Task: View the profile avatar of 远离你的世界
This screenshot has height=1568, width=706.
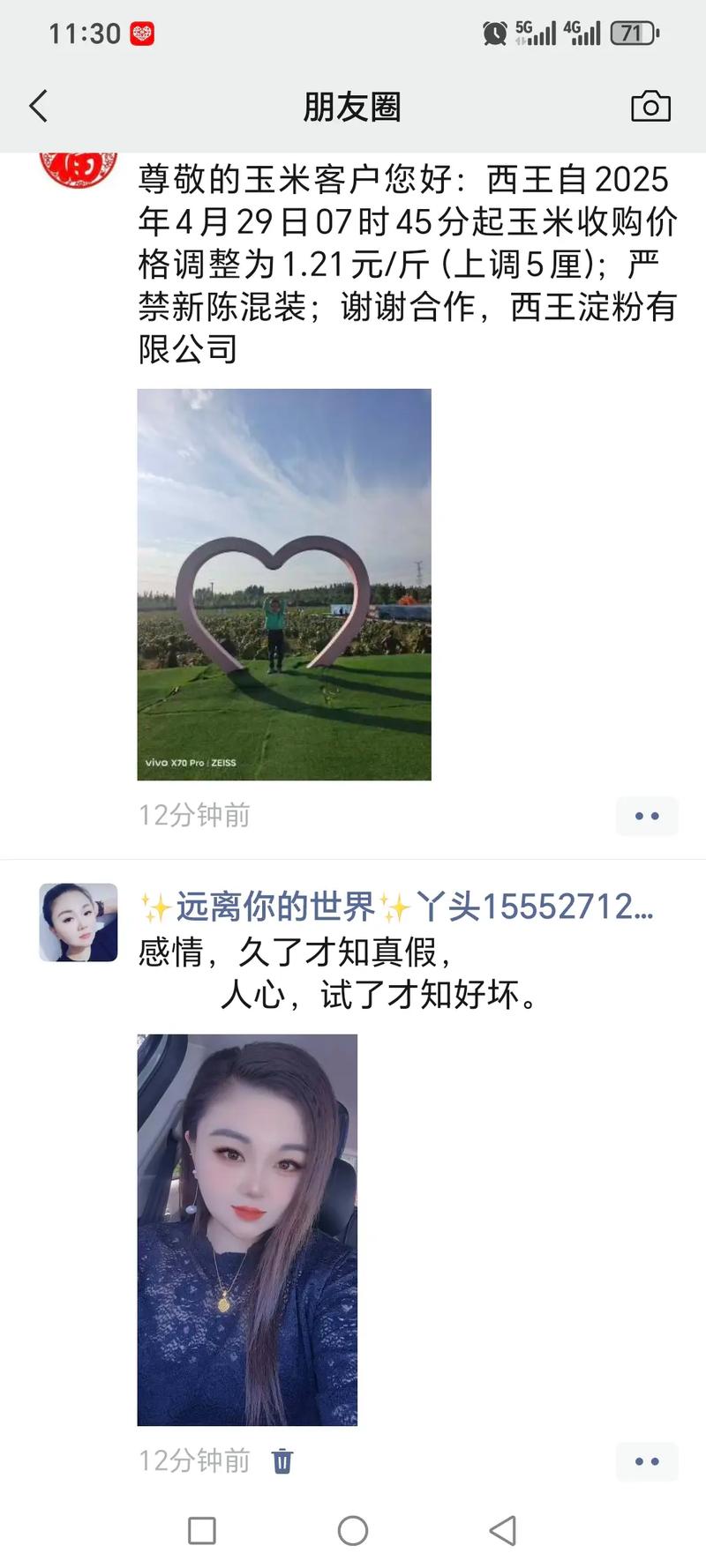Action: [x=79, y=922]
